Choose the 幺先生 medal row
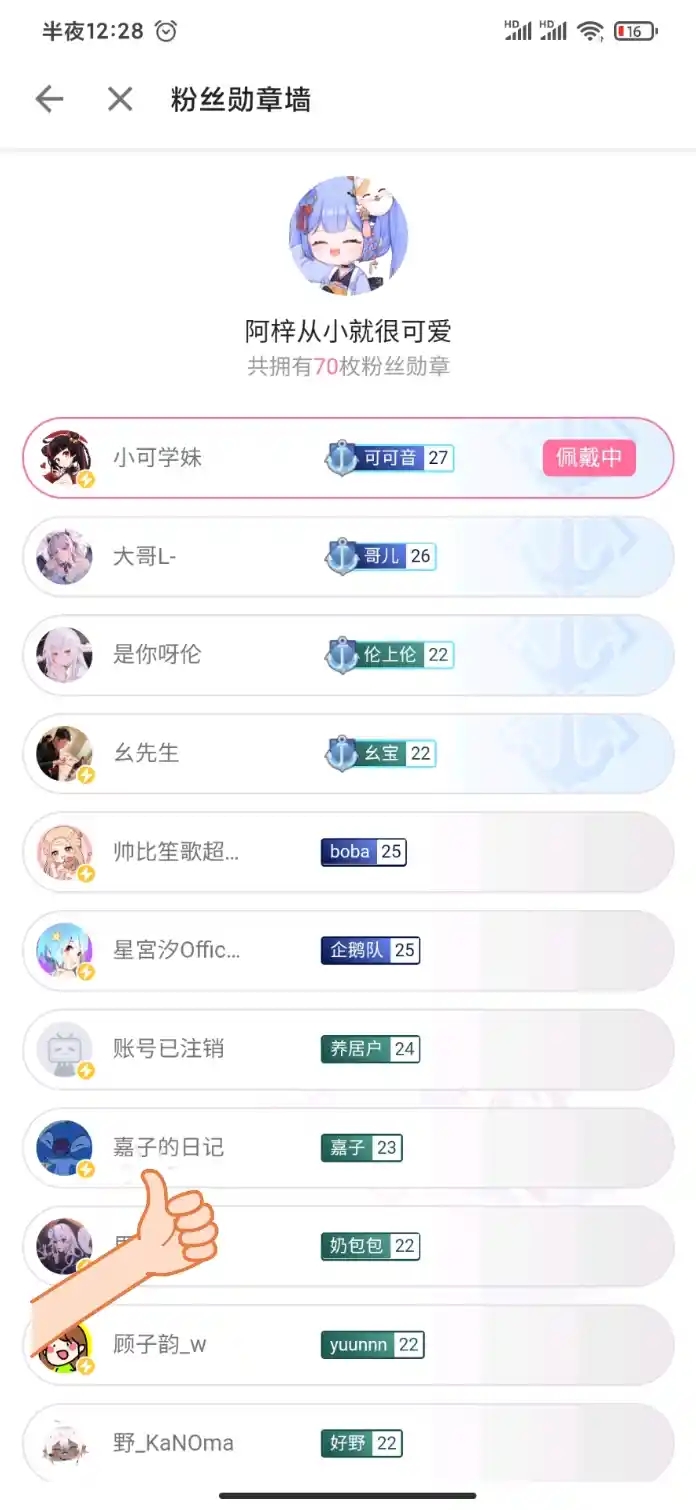The width and height of the screenshot is (696, 1510). (x=348, y=753)
